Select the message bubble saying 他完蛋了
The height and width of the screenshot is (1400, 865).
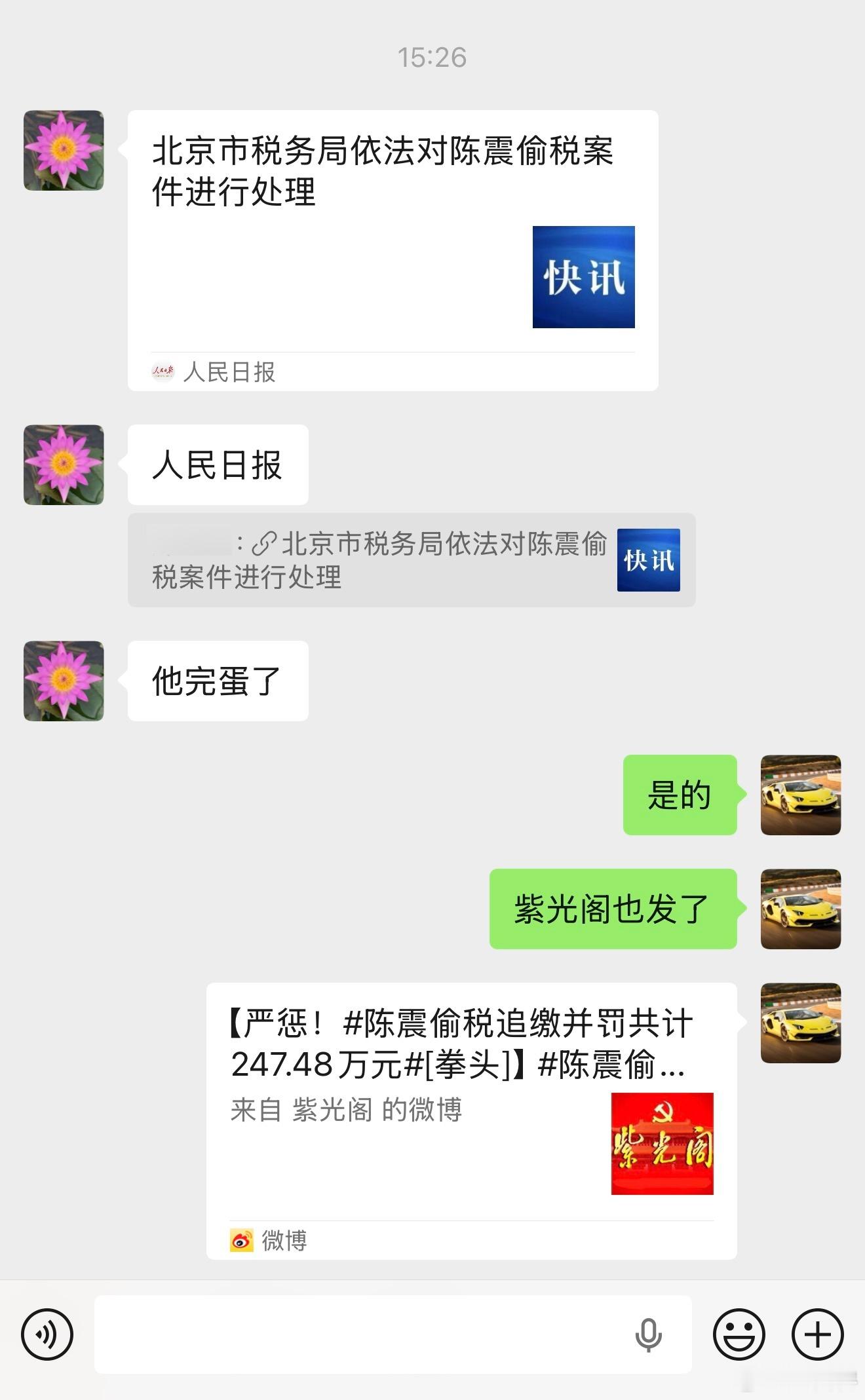(216, 681)
